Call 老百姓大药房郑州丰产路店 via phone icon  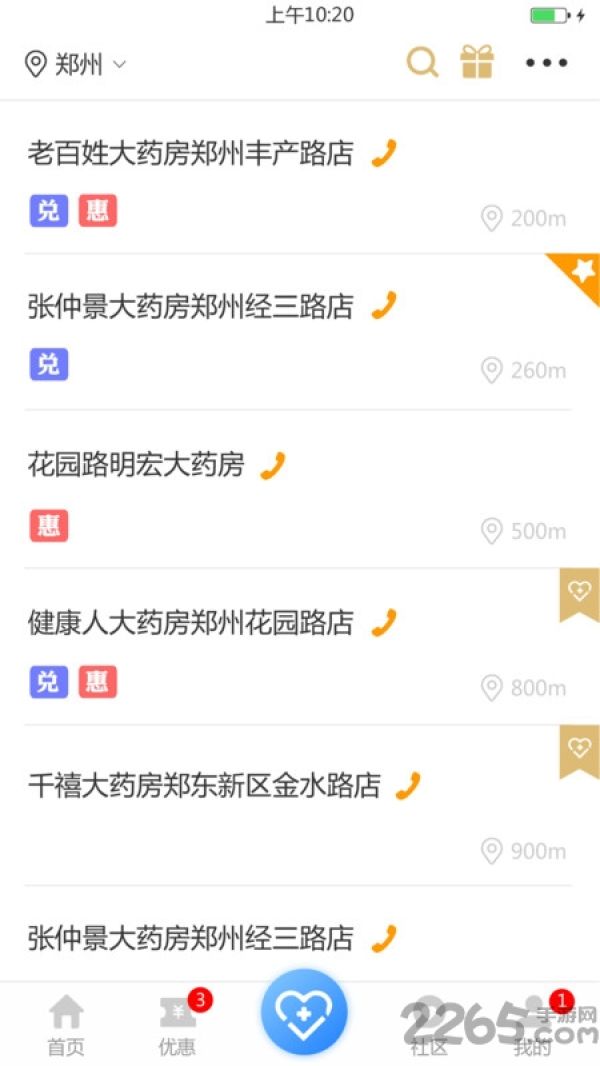coord(384,154)
